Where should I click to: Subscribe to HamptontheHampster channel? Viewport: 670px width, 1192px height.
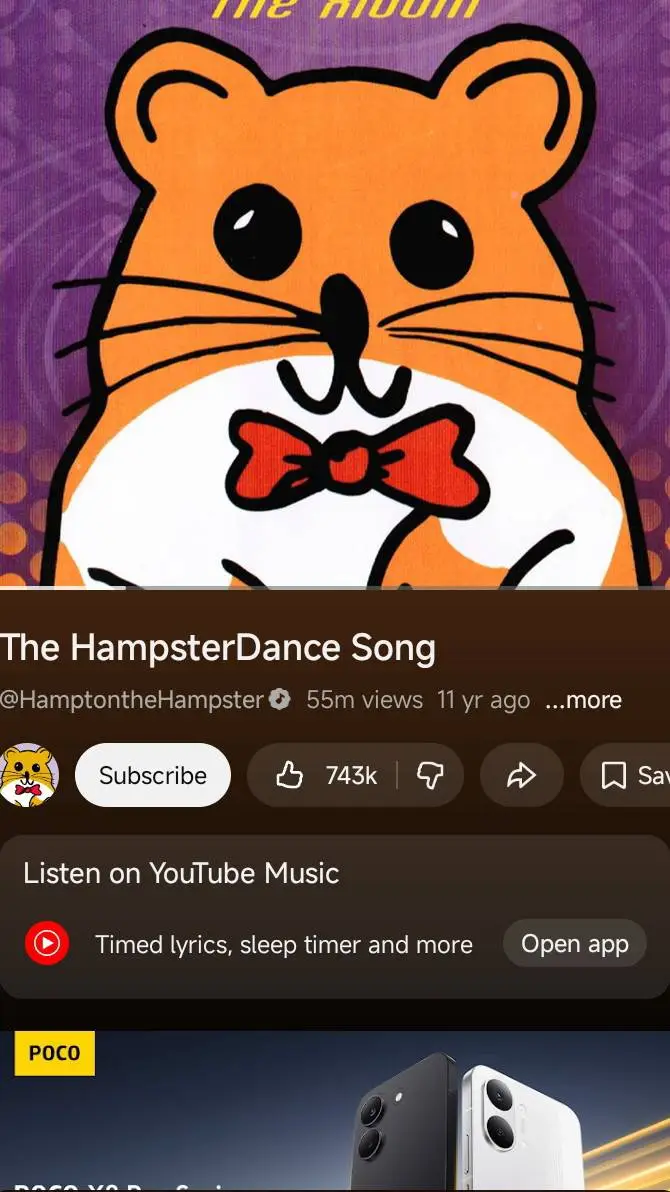point(152,775)
